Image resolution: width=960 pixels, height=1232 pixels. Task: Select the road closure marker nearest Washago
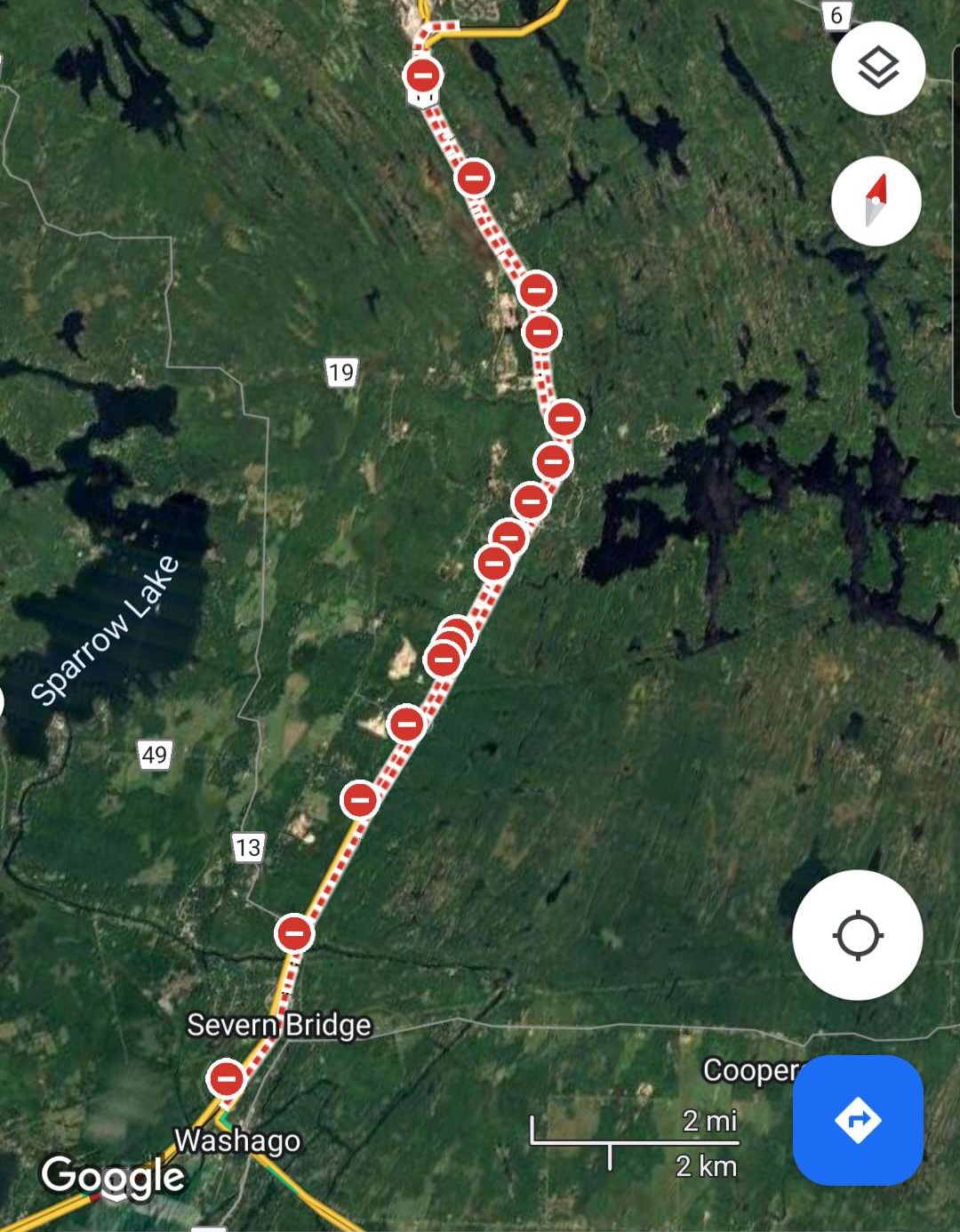(x=227, y=1078)
